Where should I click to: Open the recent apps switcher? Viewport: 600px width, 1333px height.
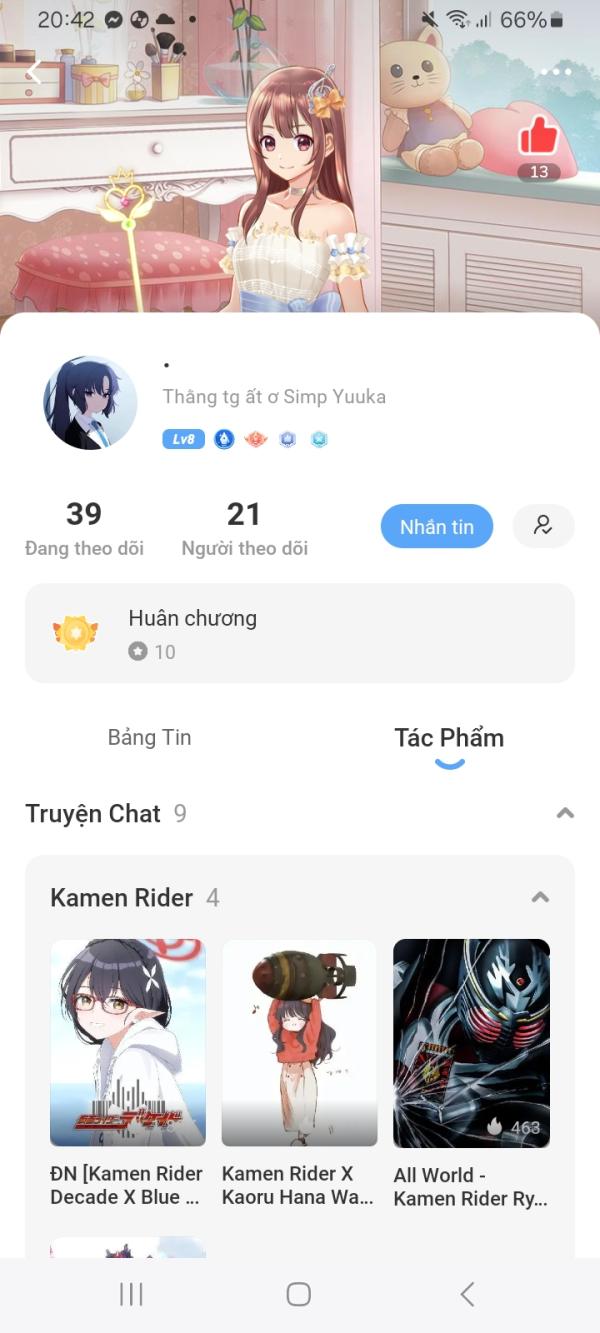[131, 1294]
